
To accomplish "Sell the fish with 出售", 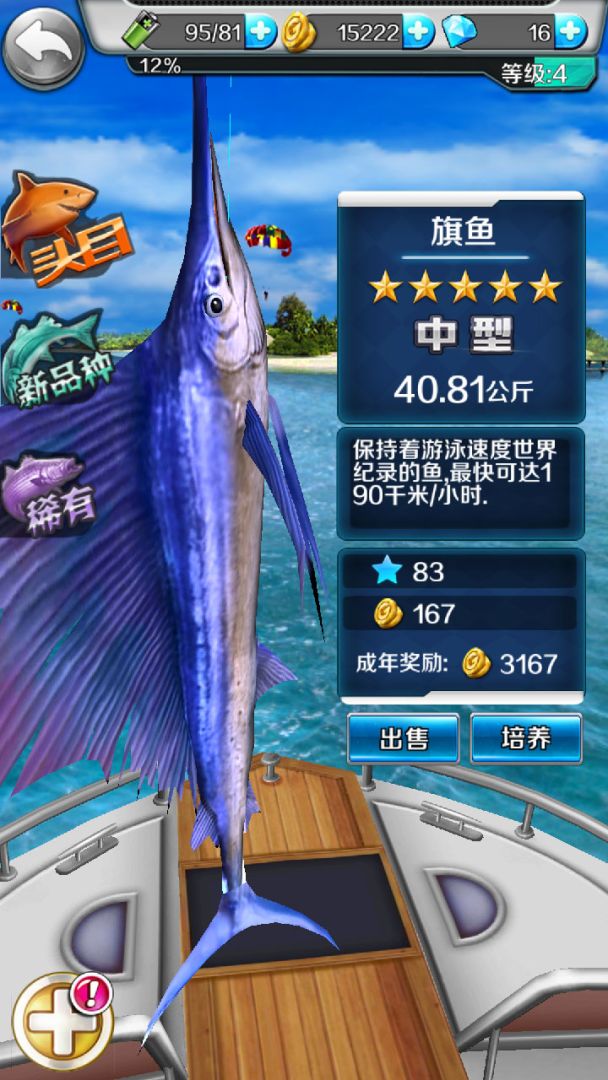I will pyautogui.click(x=403, y=738).
